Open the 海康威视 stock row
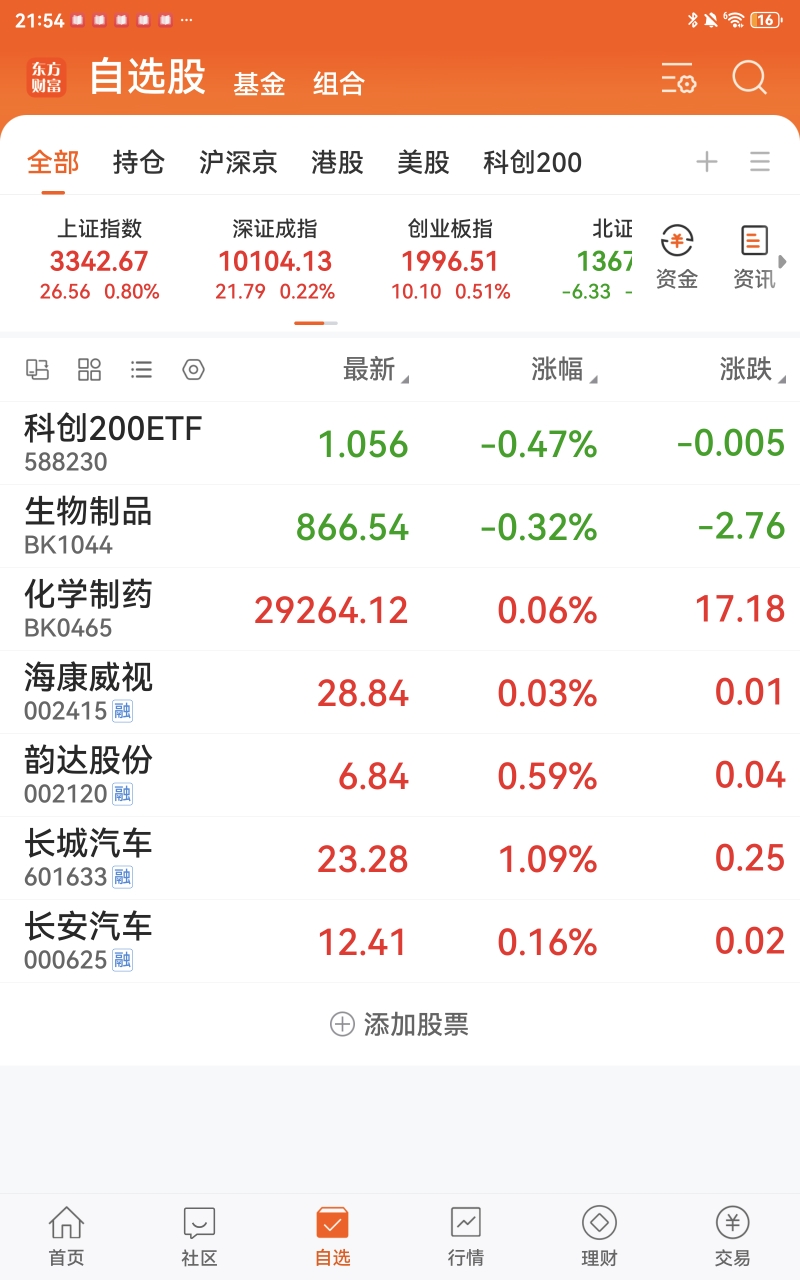 click(400, 692)
